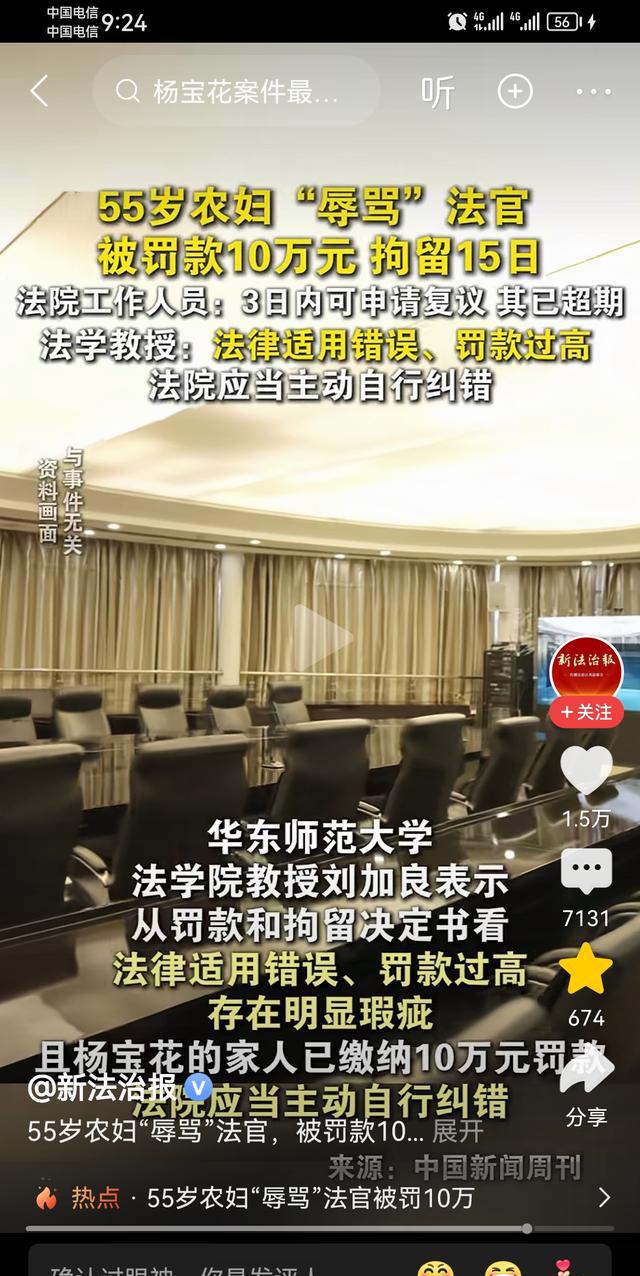Open 新法治报 profile avatar
This screenshot has height=1276, width=640.
tap(589, 666)
